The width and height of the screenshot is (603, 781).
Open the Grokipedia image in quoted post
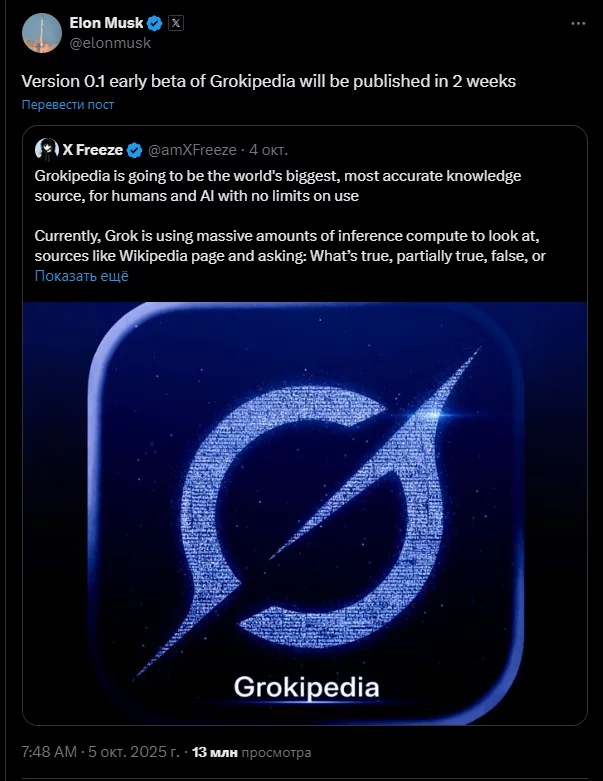(x=304, y=510)
